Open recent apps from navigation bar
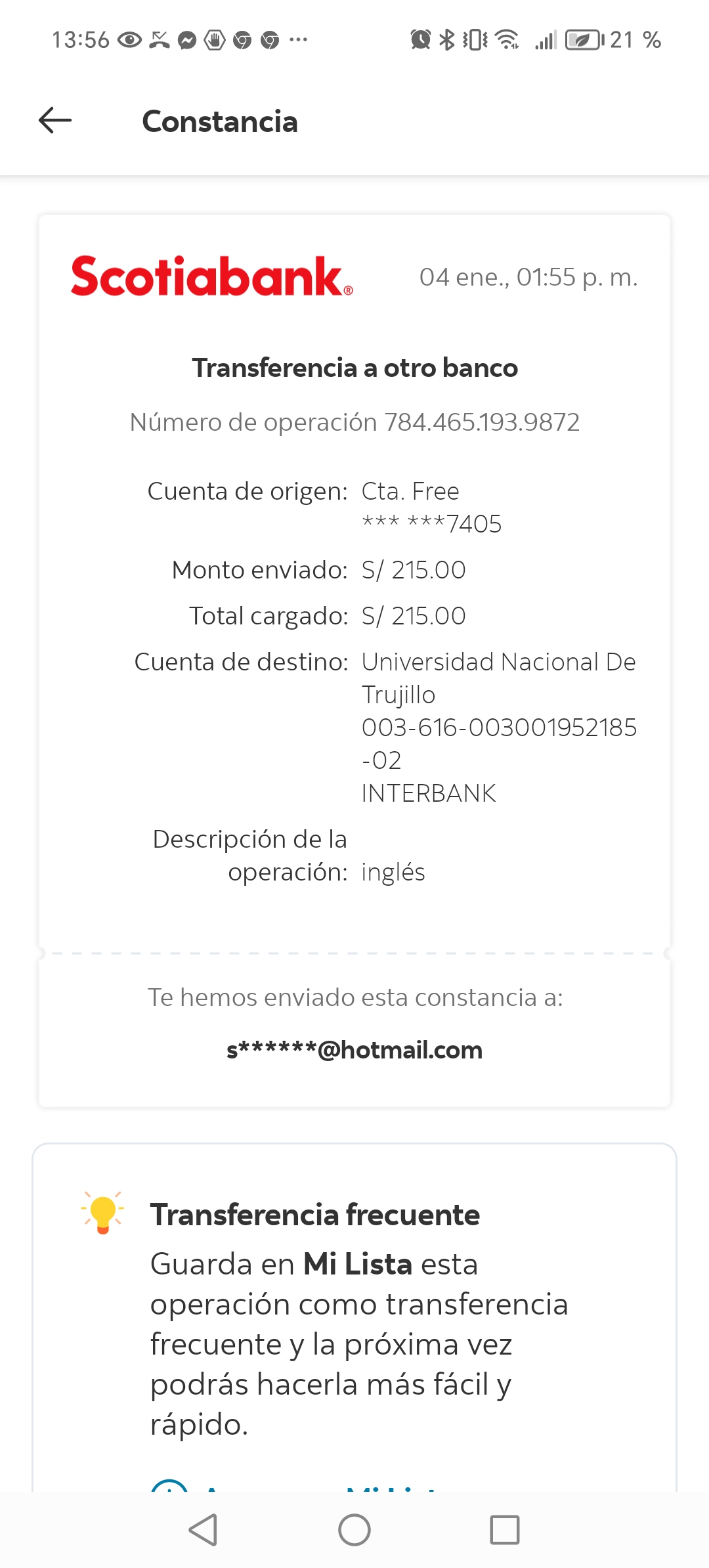 pos(505,1530)
